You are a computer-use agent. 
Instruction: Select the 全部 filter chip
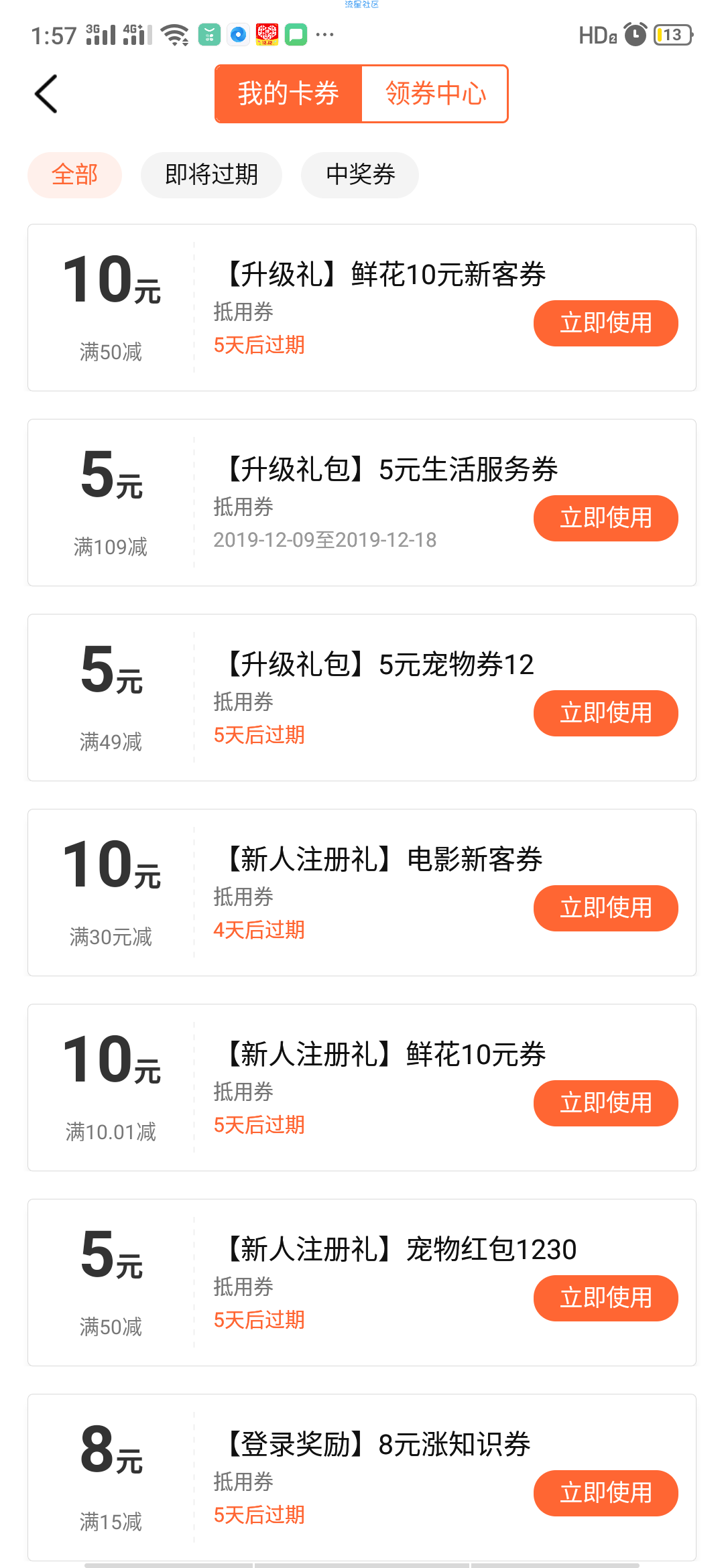pos(74,175)
